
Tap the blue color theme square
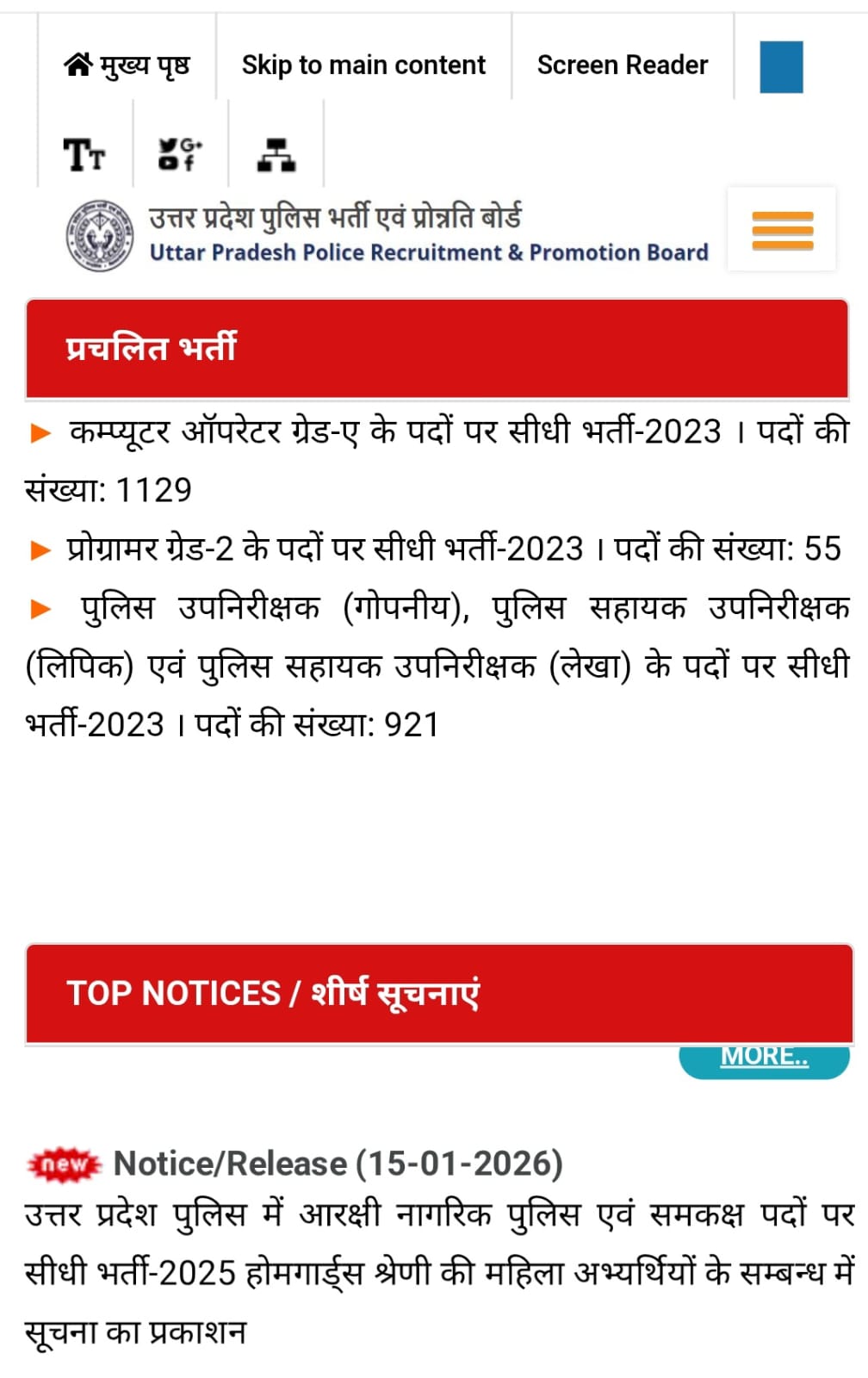tap(781, 66)
